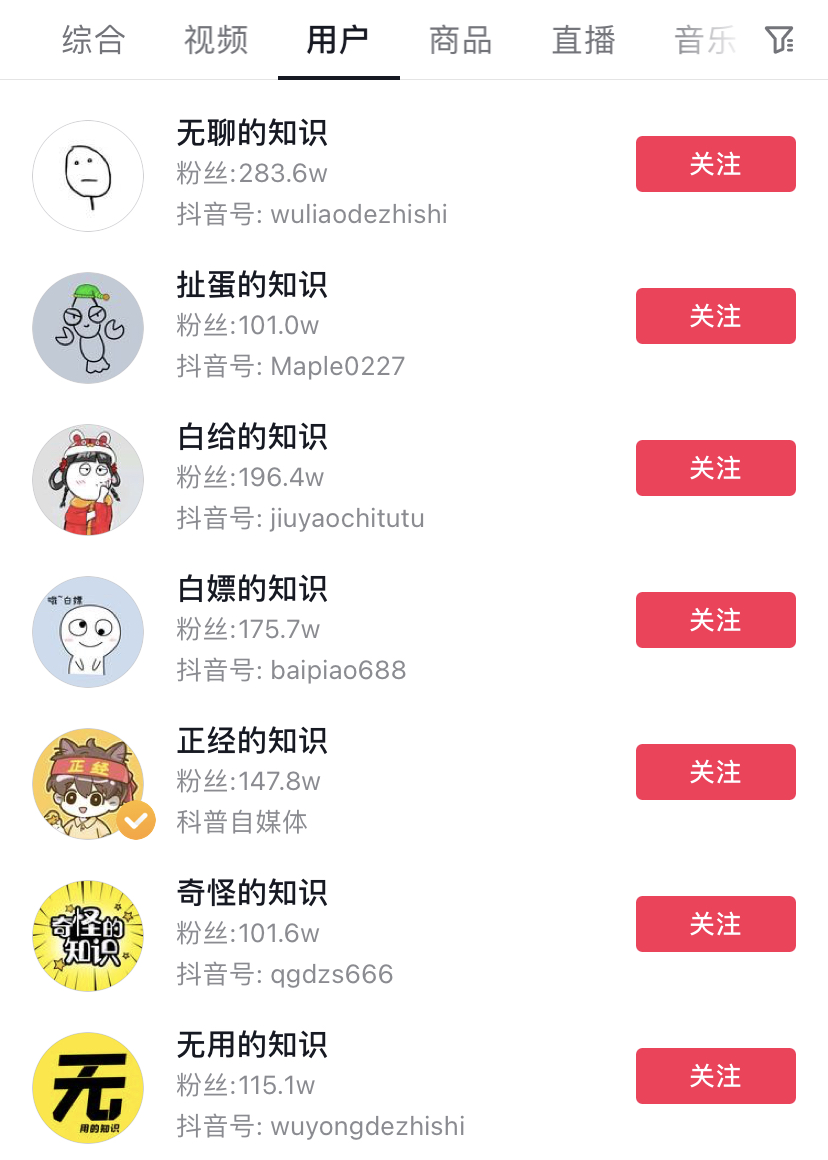Image resolution: width=828 pixels, height=1160 pixels.
Task: Click 白嫖的知识's avatar
Action: coord(88,632)
